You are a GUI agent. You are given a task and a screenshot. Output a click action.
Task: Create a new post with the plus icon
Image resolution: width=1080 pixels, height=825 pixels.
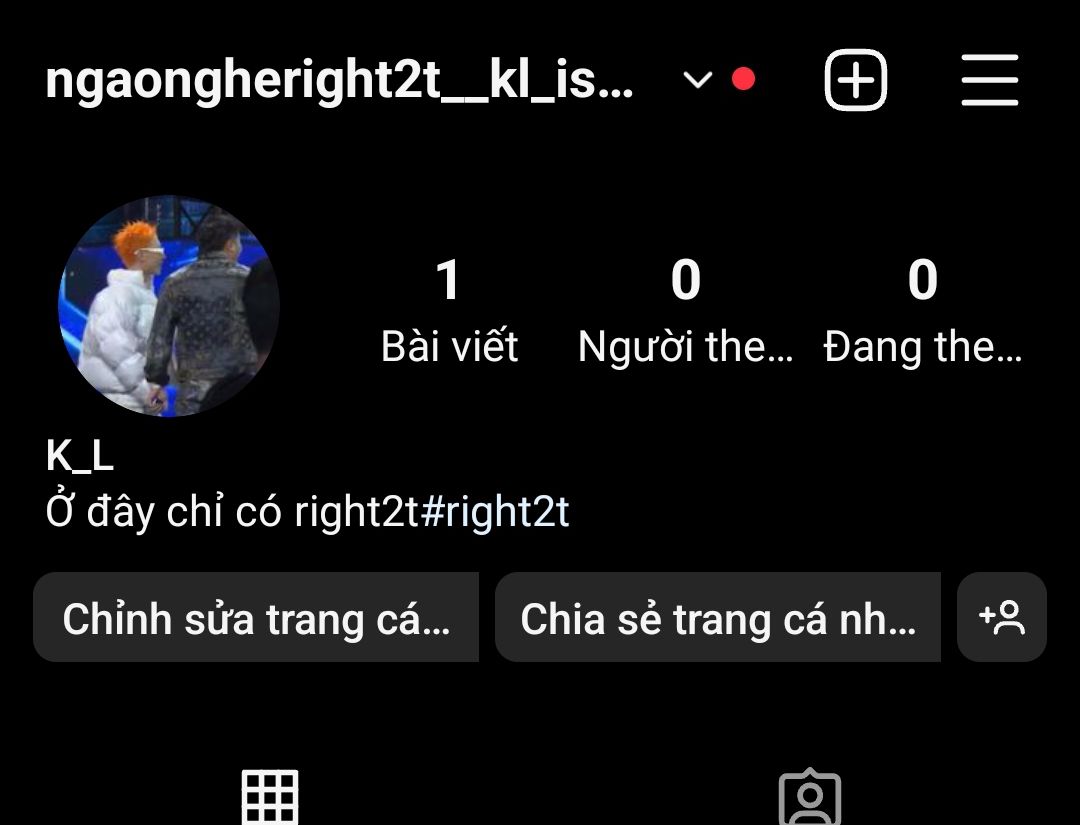pos(856,80)
